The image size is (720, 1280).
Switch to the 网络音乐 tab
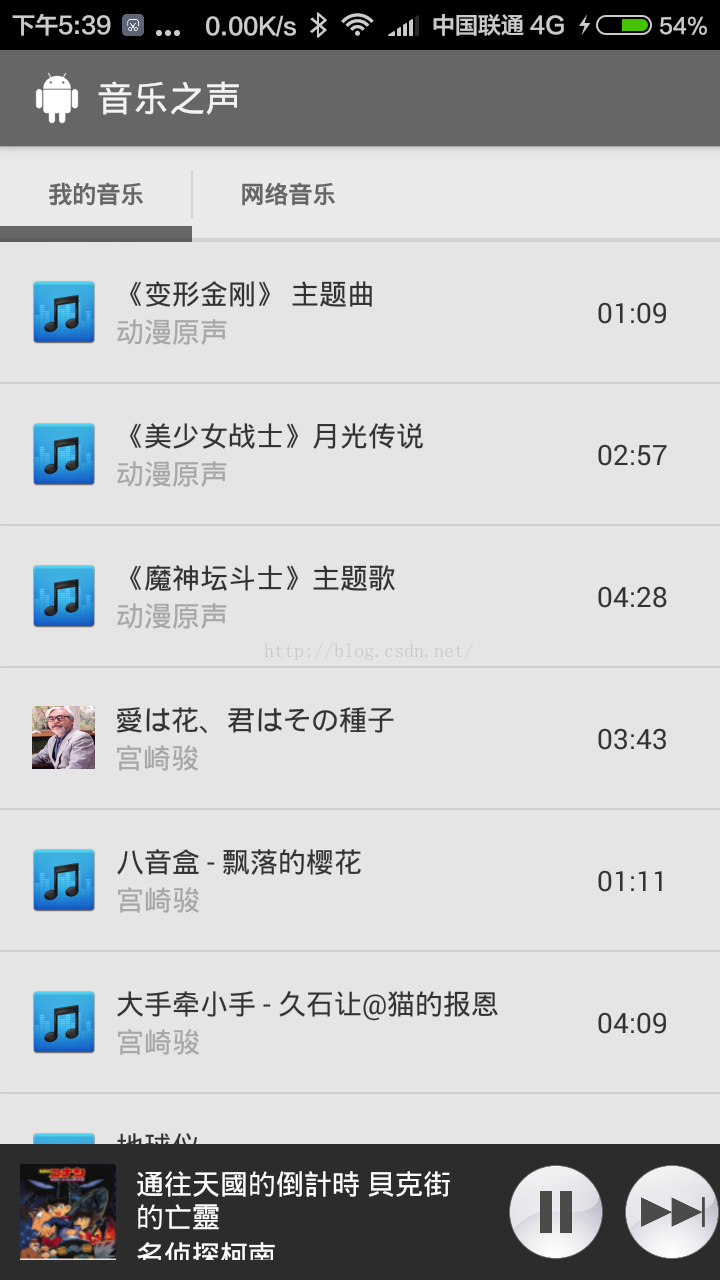point(288,195)
